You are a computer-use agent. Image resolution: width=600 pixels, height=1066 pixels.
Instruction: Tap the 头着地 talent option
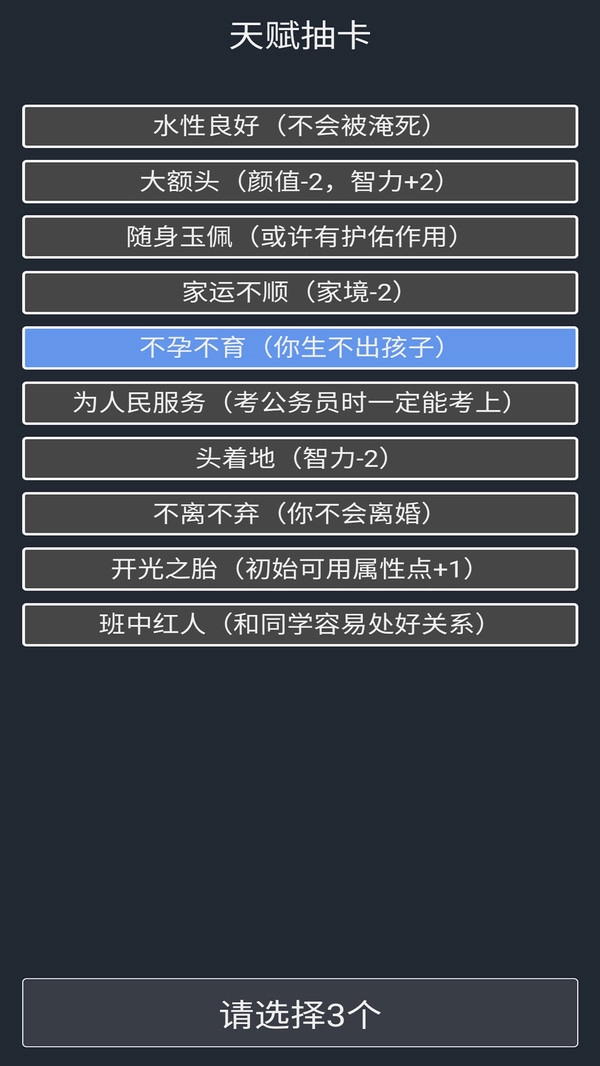click(300, 458)
